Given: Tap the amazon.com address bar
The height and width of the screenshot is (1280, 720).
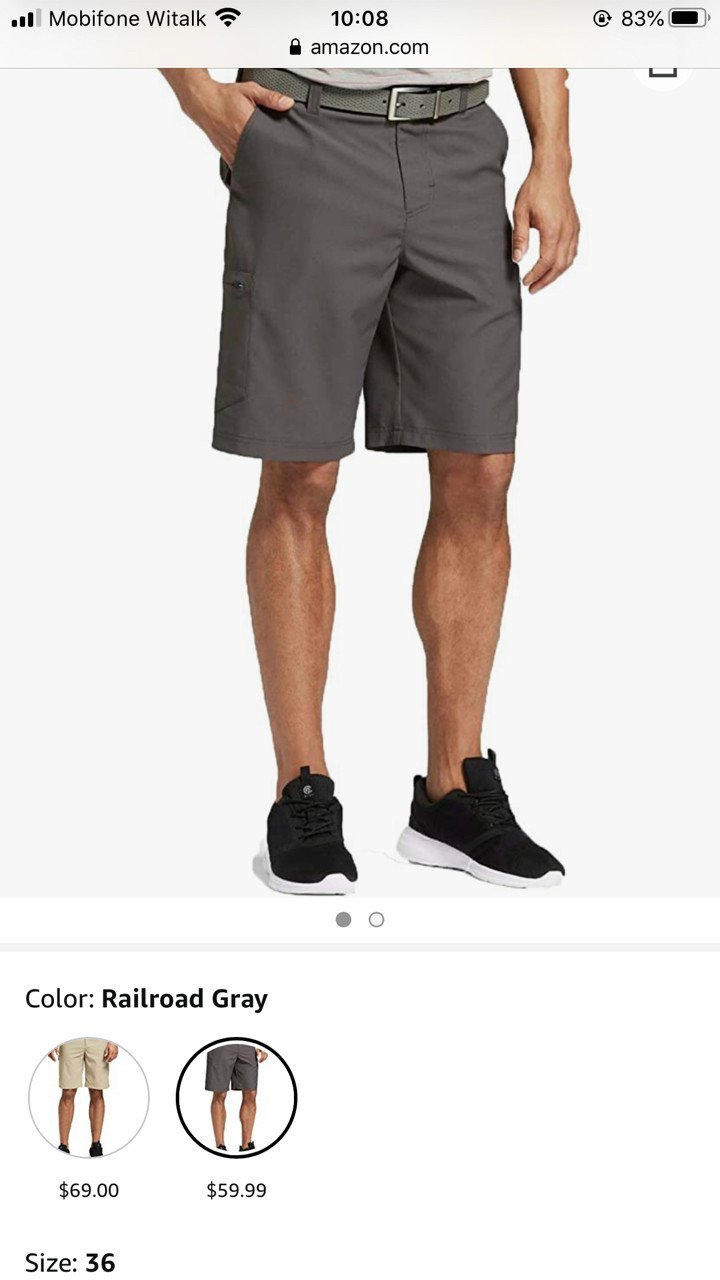Looking at the screenshot, I should 359,47.
